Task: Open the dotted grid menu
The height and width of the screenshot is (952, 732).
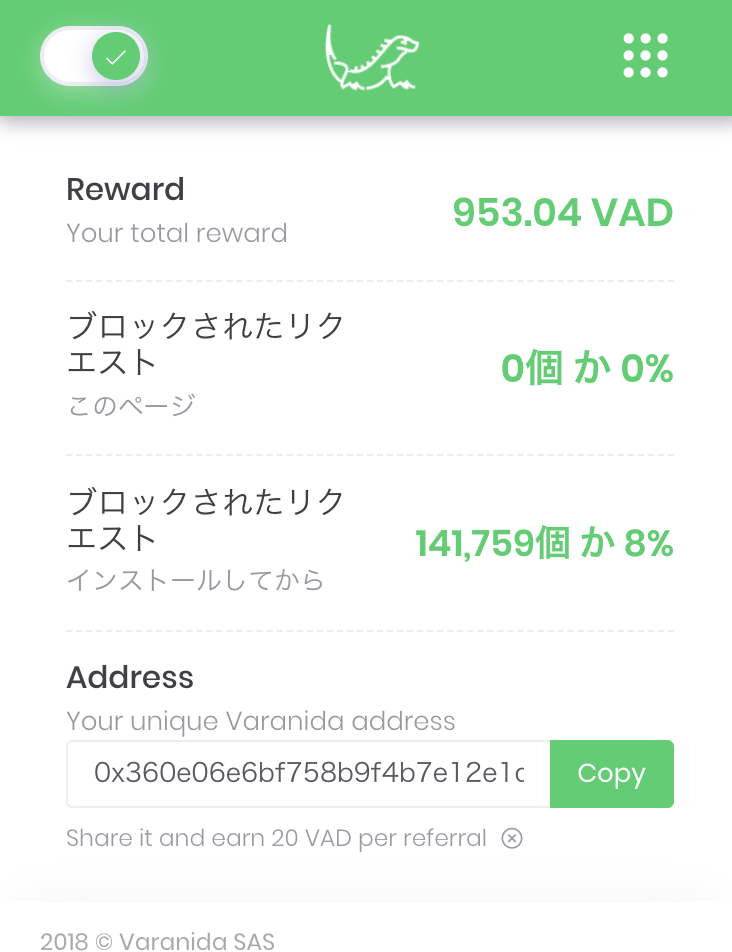Action: click(645, 56)
